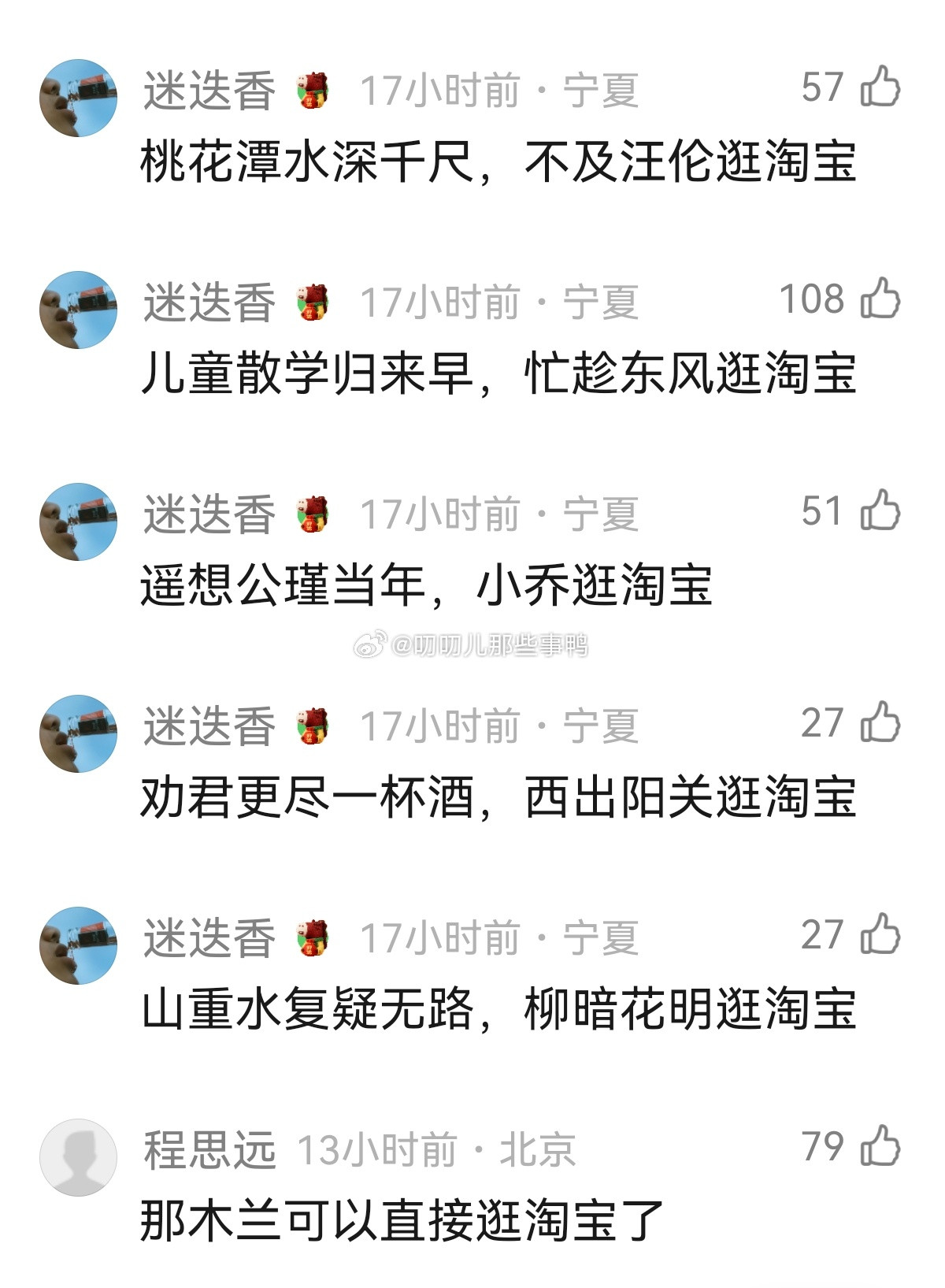This screenshot has width=945, height=1288.
Task: Click the @叨叨儿那些事鸭 watermark
Action: [x=472, y=645]
